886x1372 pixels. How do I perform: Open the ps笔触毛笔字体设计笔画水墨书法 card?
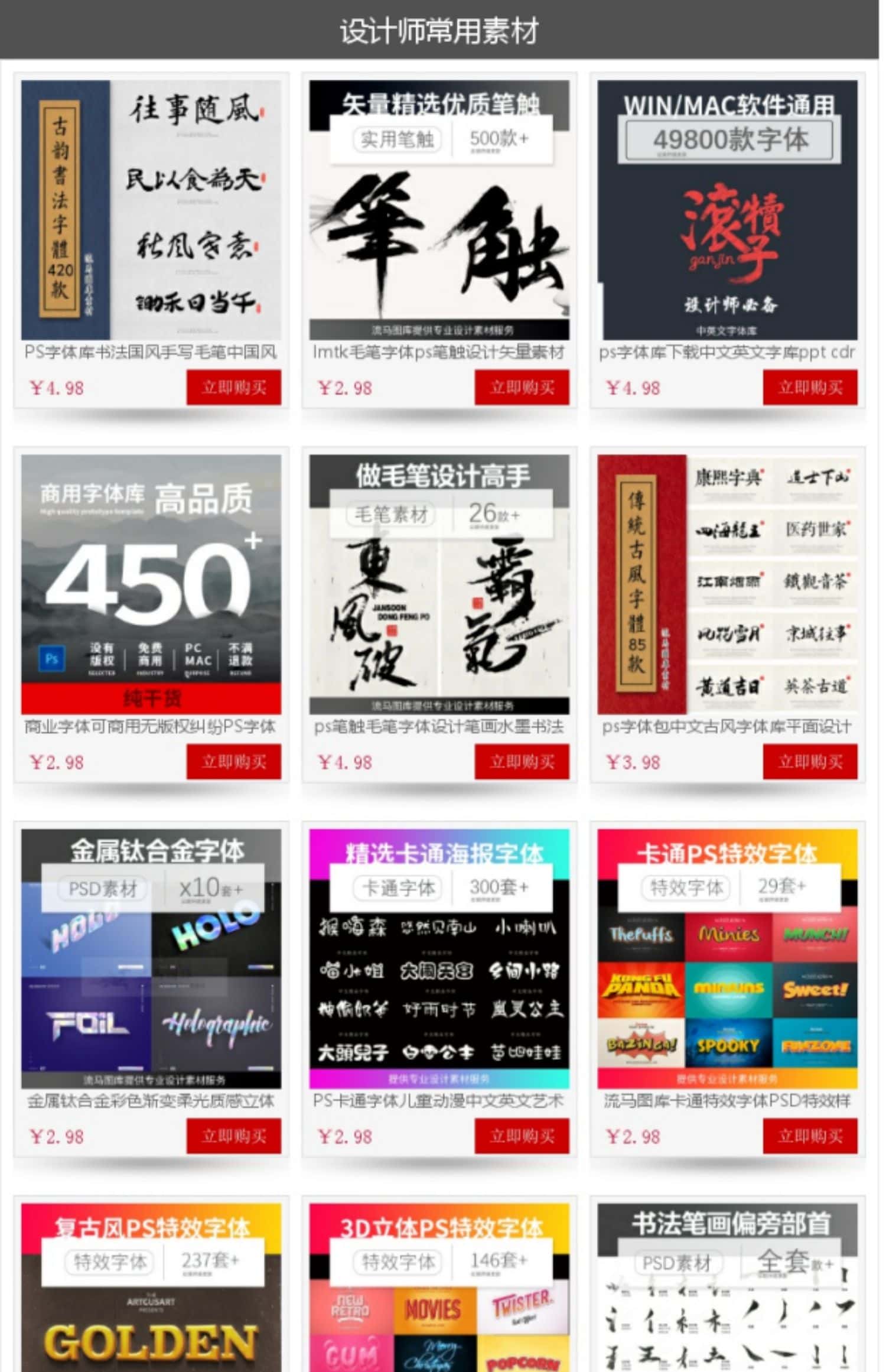click(439, 584)
